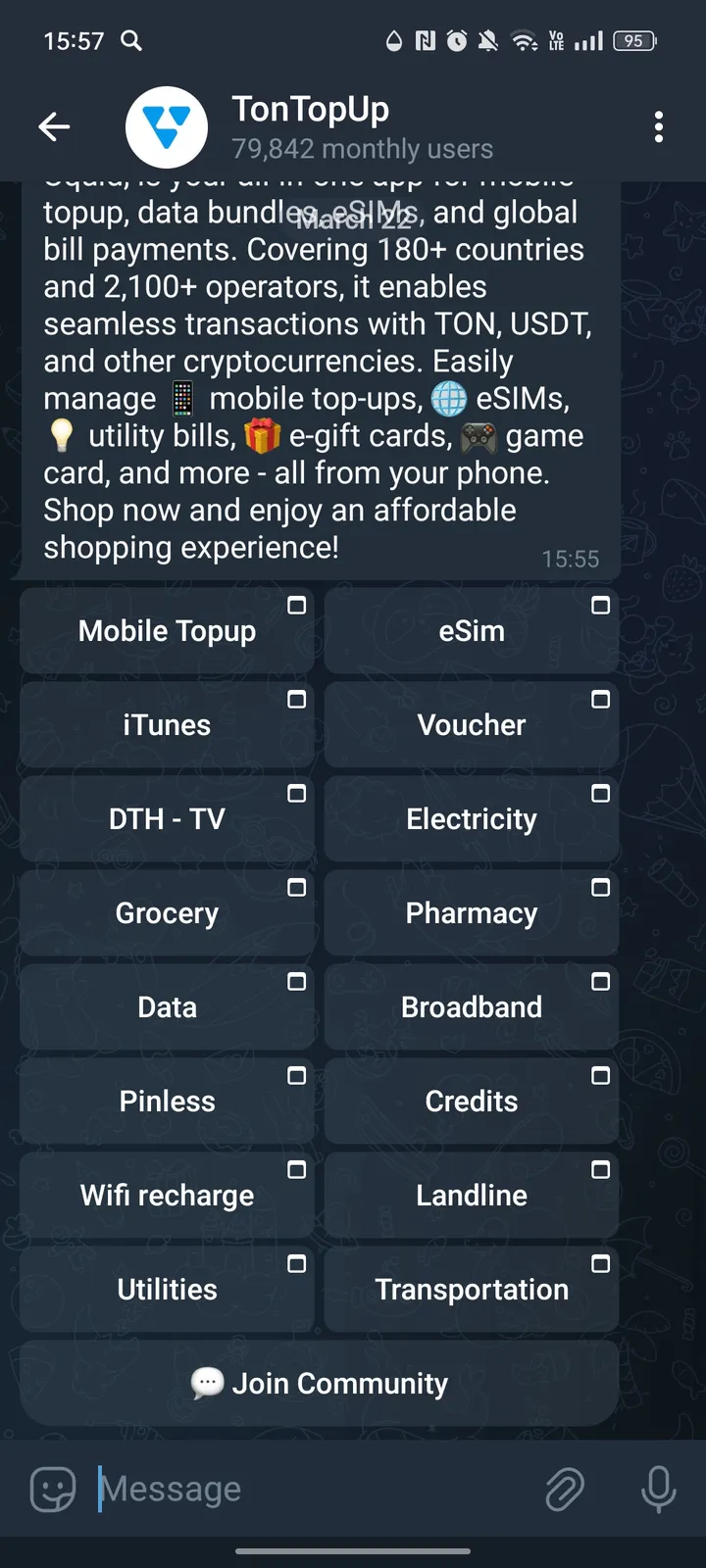
Task: Tap the back arrow to leave the chat
Action: tap(54, 127)
